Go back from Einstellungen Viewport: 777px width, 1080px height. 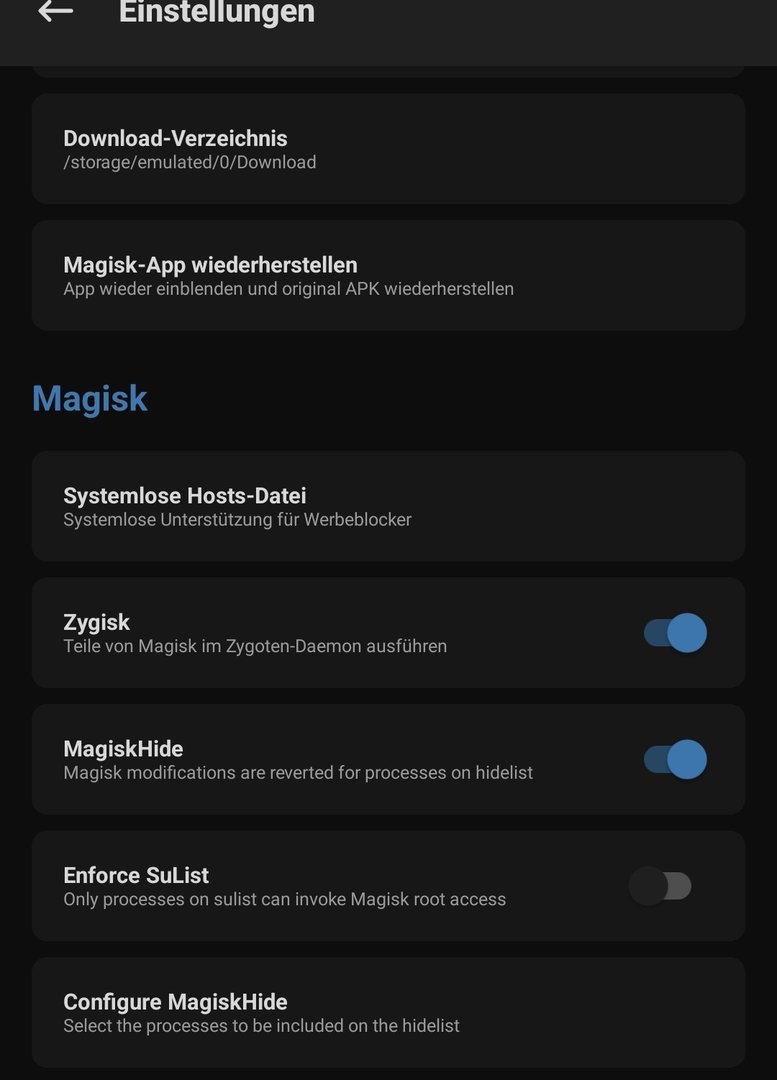[x=55, y=12]
